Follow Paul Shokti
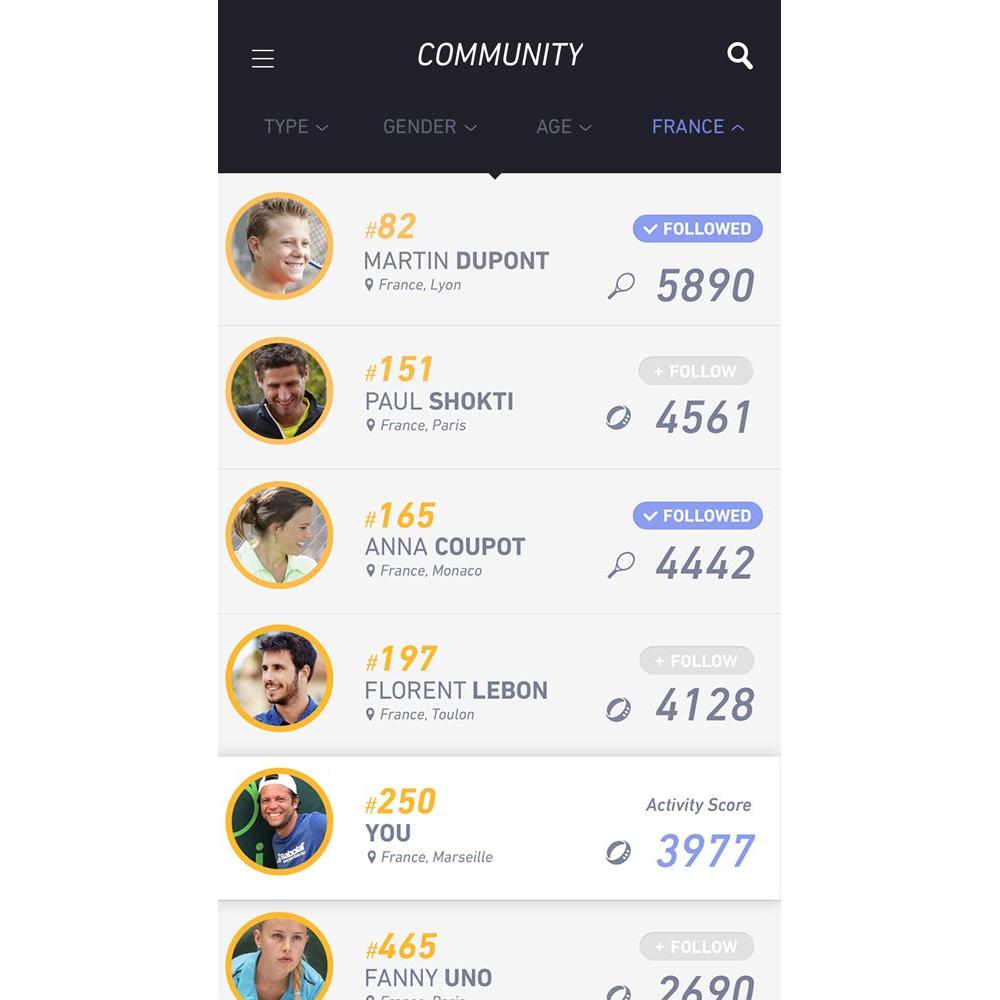Screen dimensions: 1000x1000 695,372
